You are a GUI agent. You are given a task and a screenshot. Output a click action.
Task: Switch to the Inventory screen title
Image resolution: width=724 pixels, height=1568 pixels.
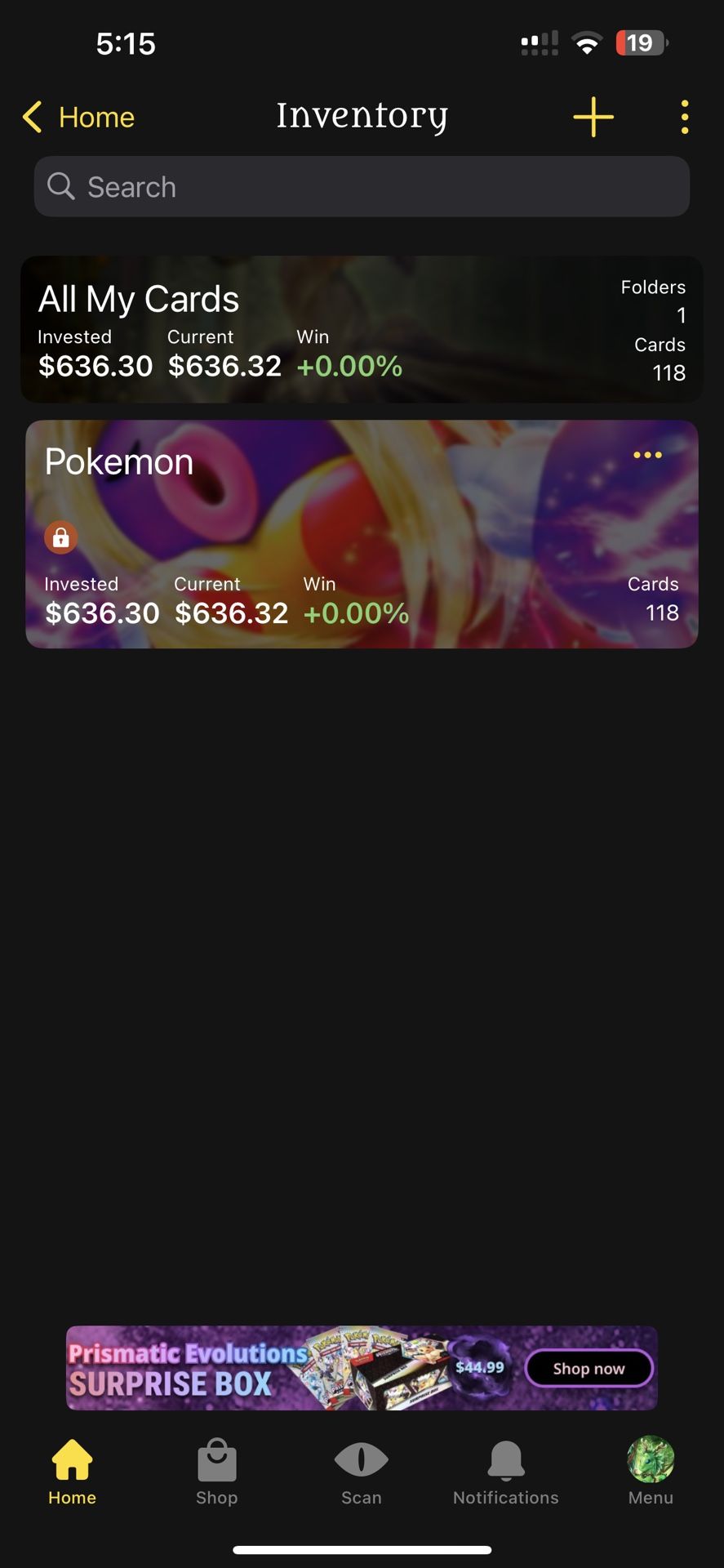coord(361,115)
